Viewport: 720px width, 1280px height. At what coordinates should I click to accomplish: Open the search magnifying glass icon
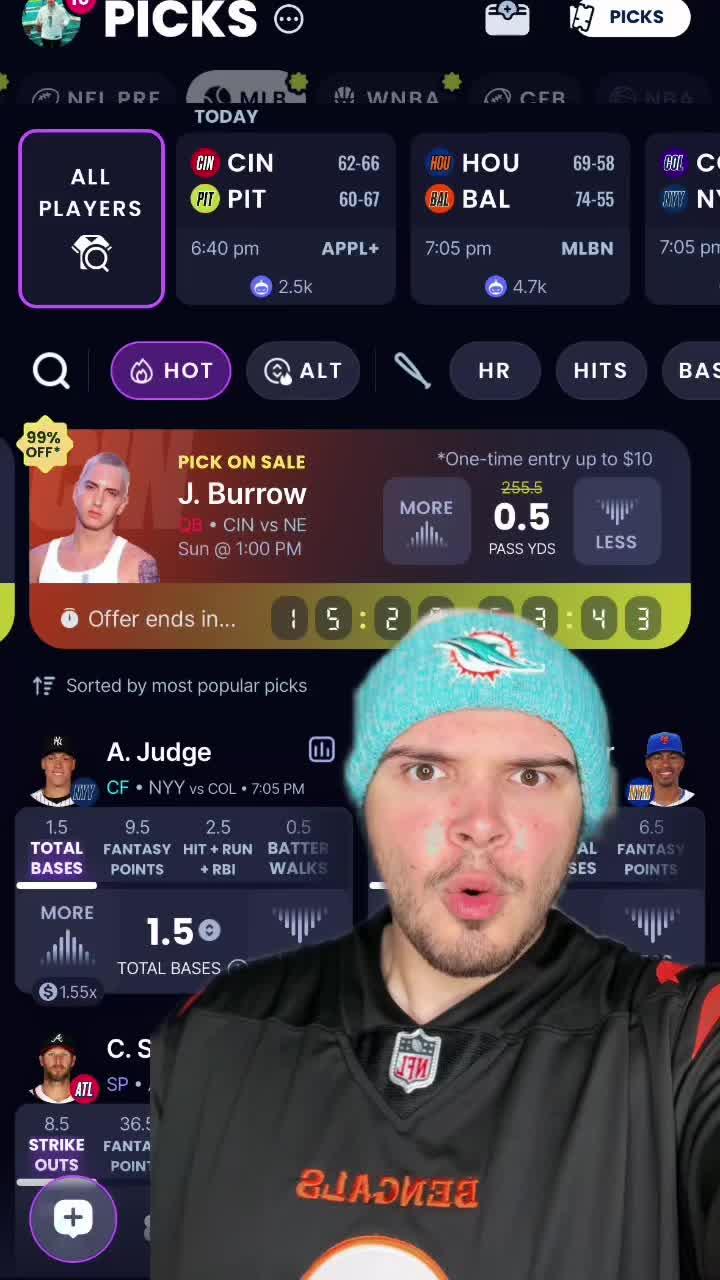pos(51,371)
